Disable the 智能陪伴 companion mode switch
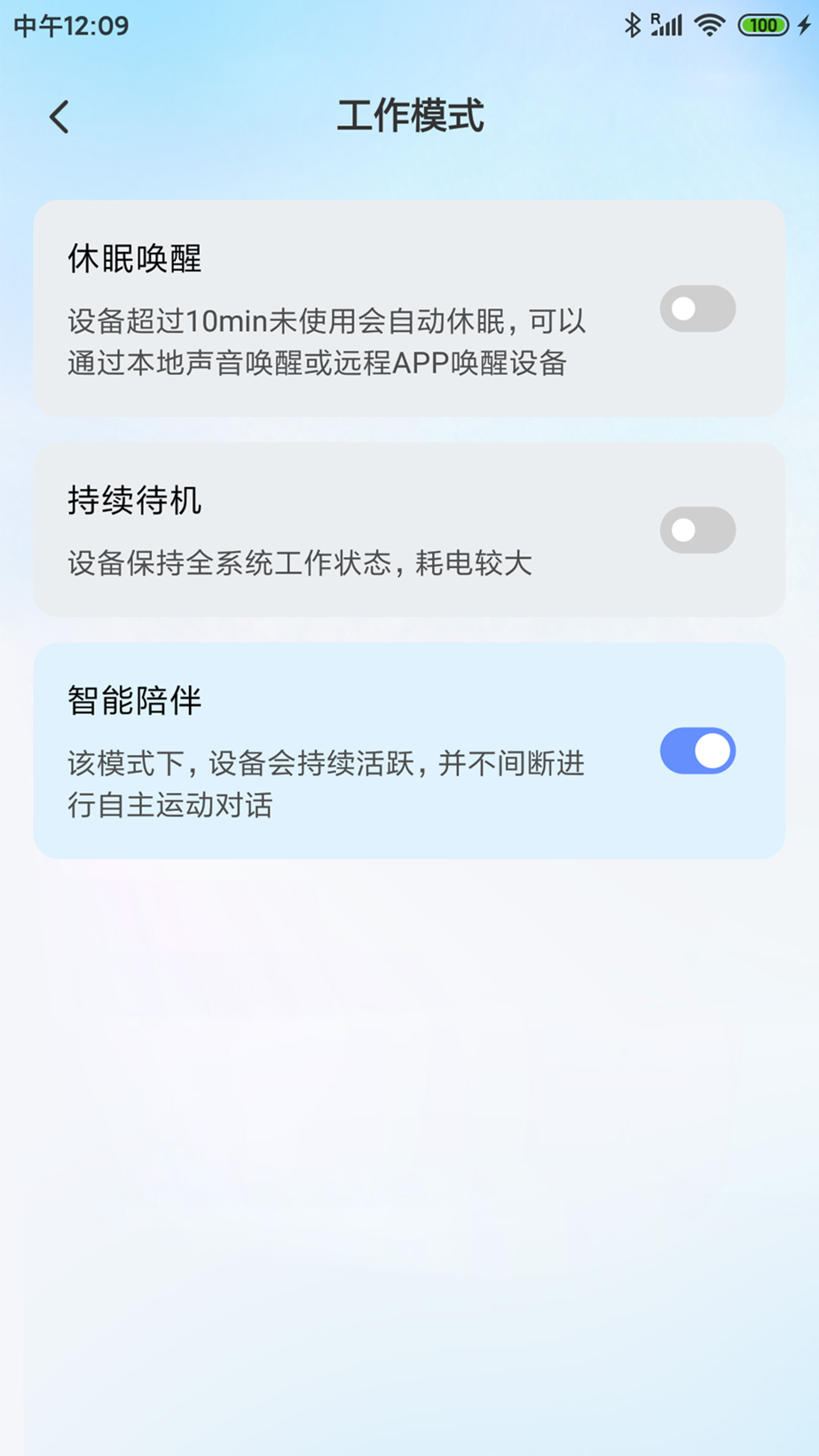819x1456 pixels. pos(697,751)
